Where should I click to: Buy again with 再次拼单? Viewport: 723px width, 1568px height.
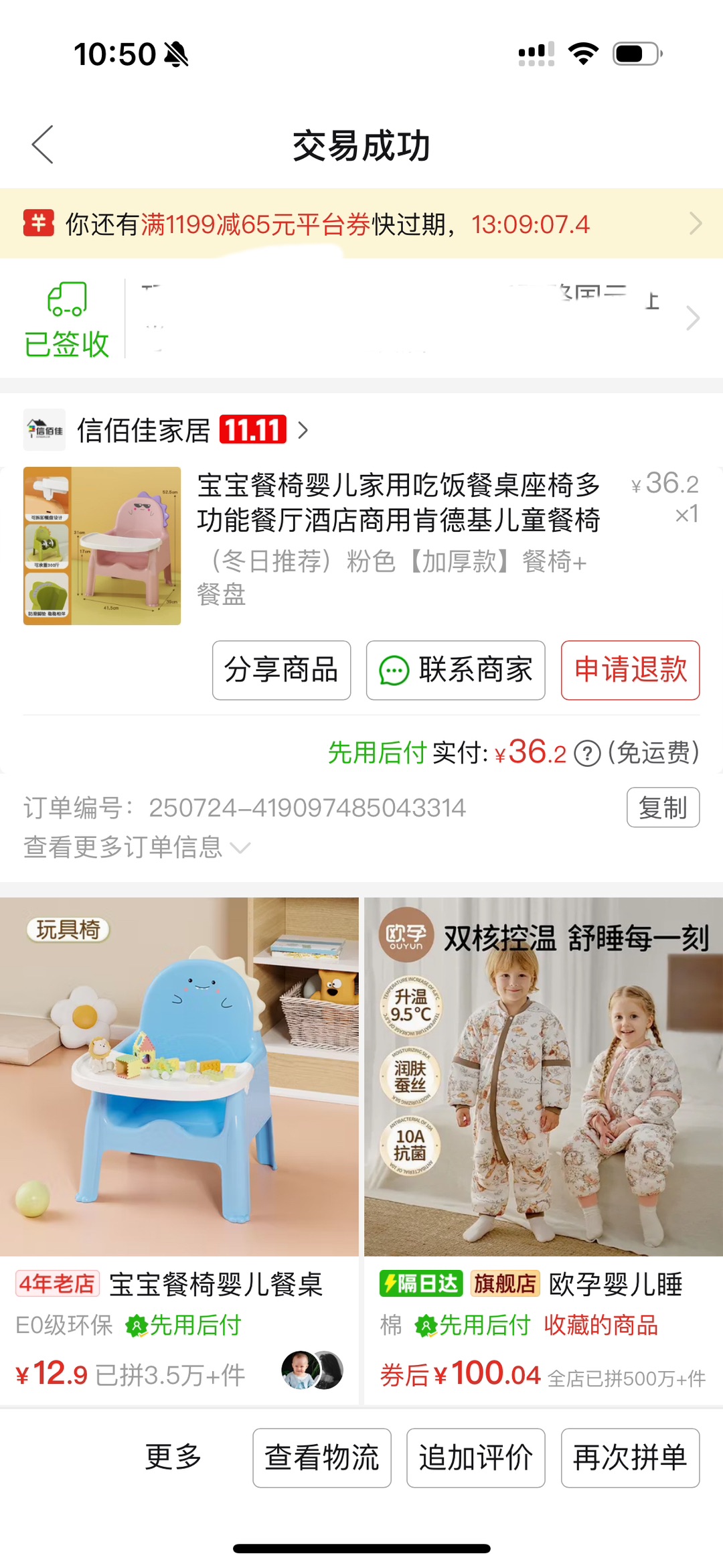630,1457
